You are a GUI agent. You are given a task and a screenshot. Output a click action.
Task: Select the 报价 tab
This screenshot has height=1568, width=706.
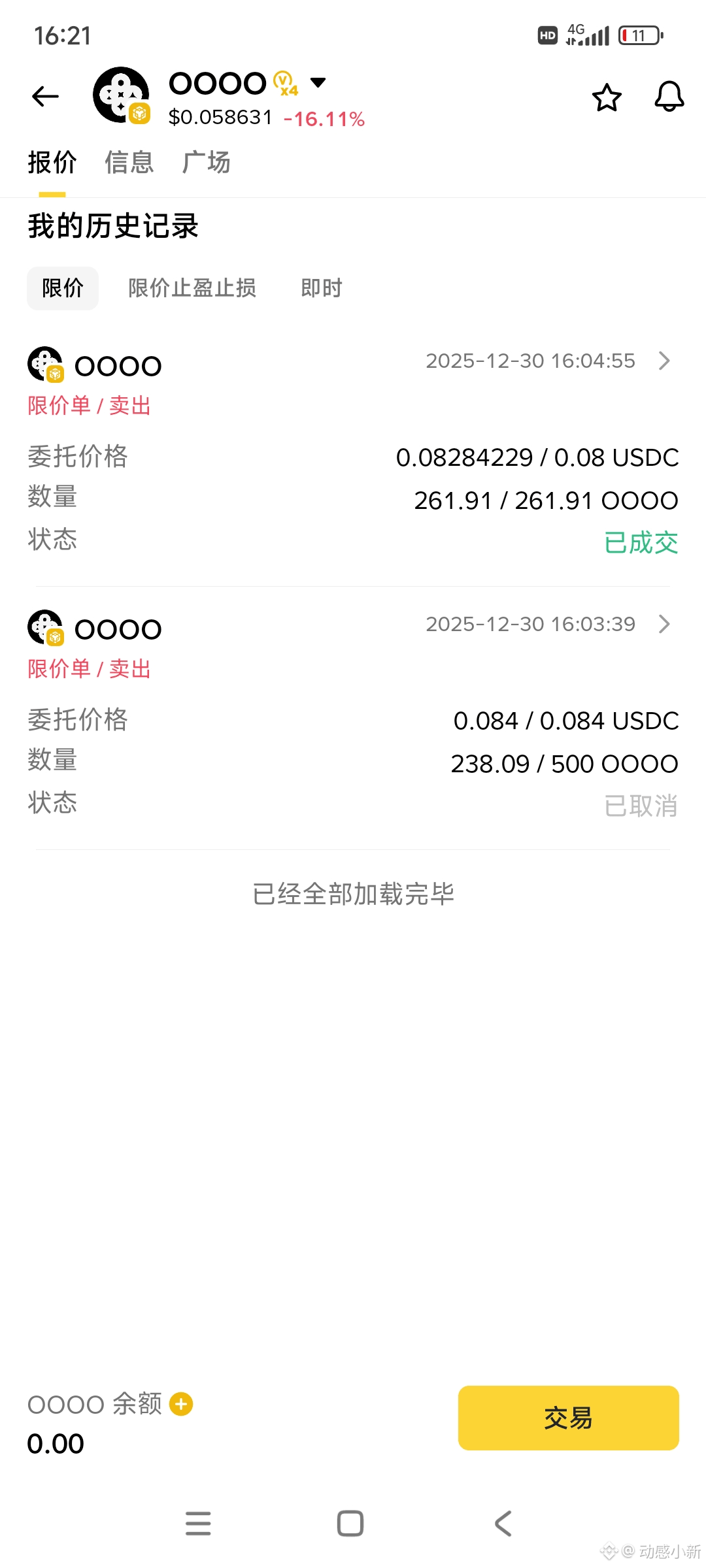click(x=52, y=162)
